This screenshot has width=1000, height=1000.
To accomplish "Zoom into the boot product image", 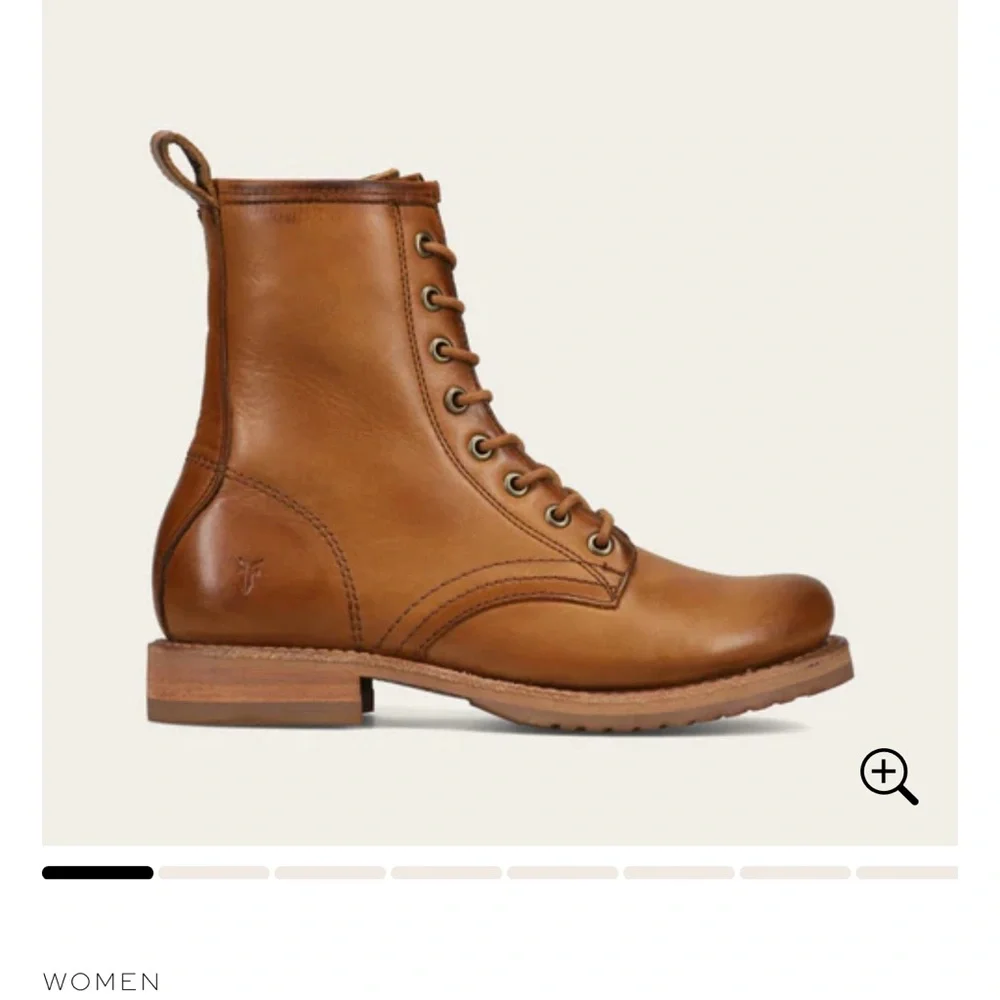I will click(888, 776).
